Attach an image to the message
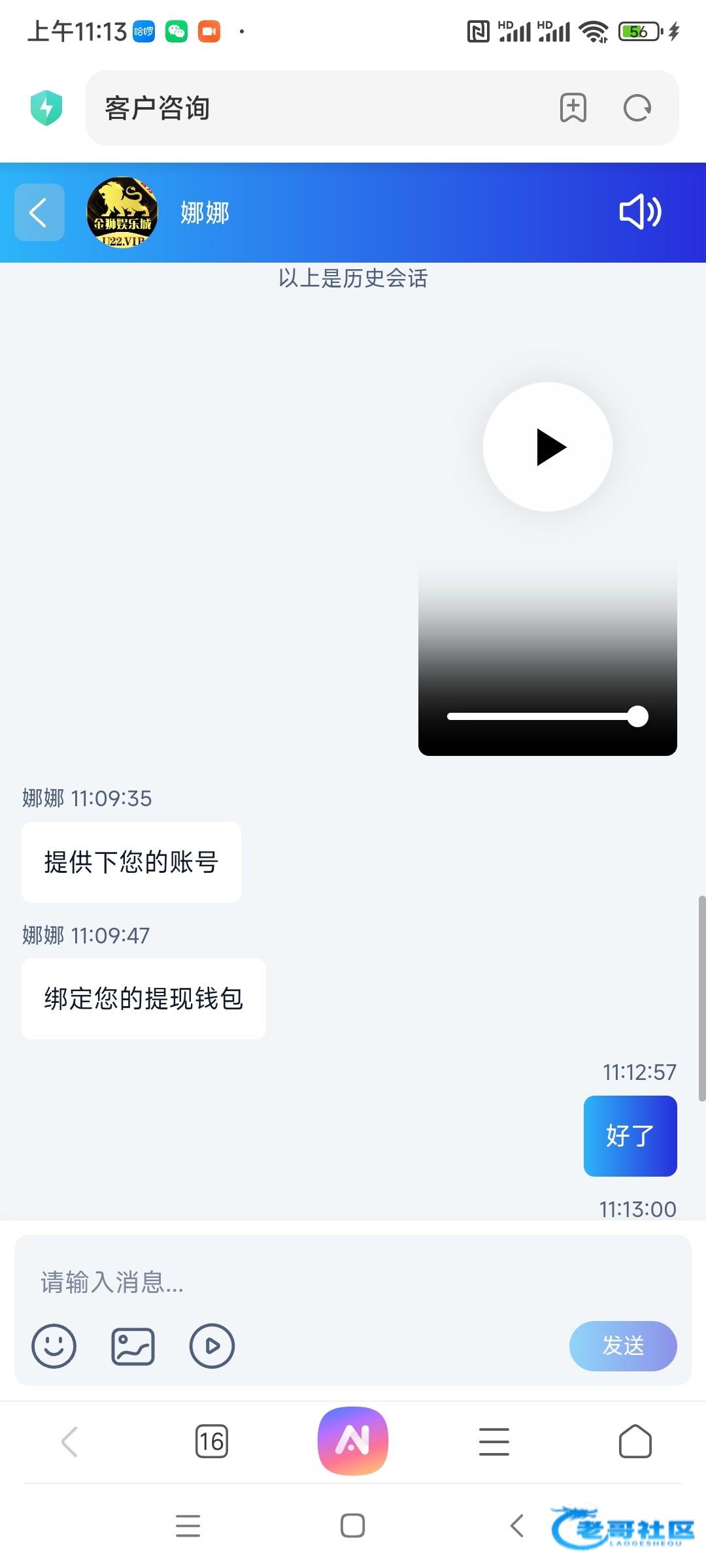The image size is (706, 1568). point(133,1346)
